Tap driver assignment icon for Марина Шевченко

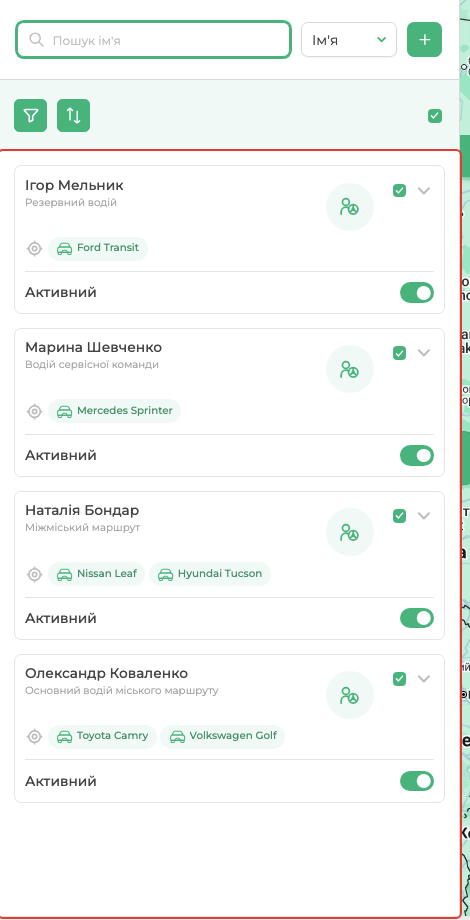(x=350, y=370)
